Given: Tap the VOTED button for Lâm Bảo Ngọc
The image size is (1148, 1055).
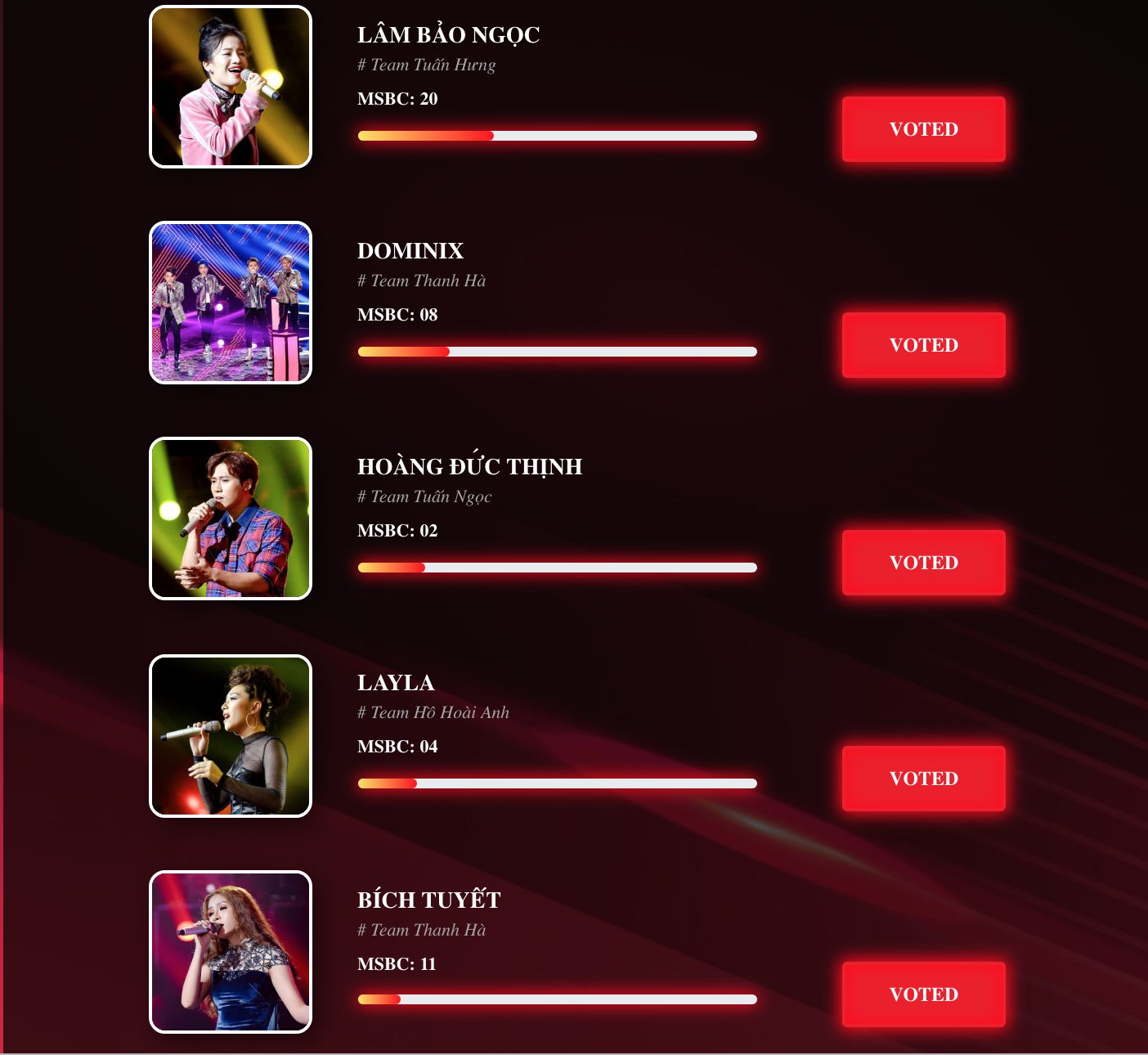Looking at the screenshot, I should tap(923, 129).
